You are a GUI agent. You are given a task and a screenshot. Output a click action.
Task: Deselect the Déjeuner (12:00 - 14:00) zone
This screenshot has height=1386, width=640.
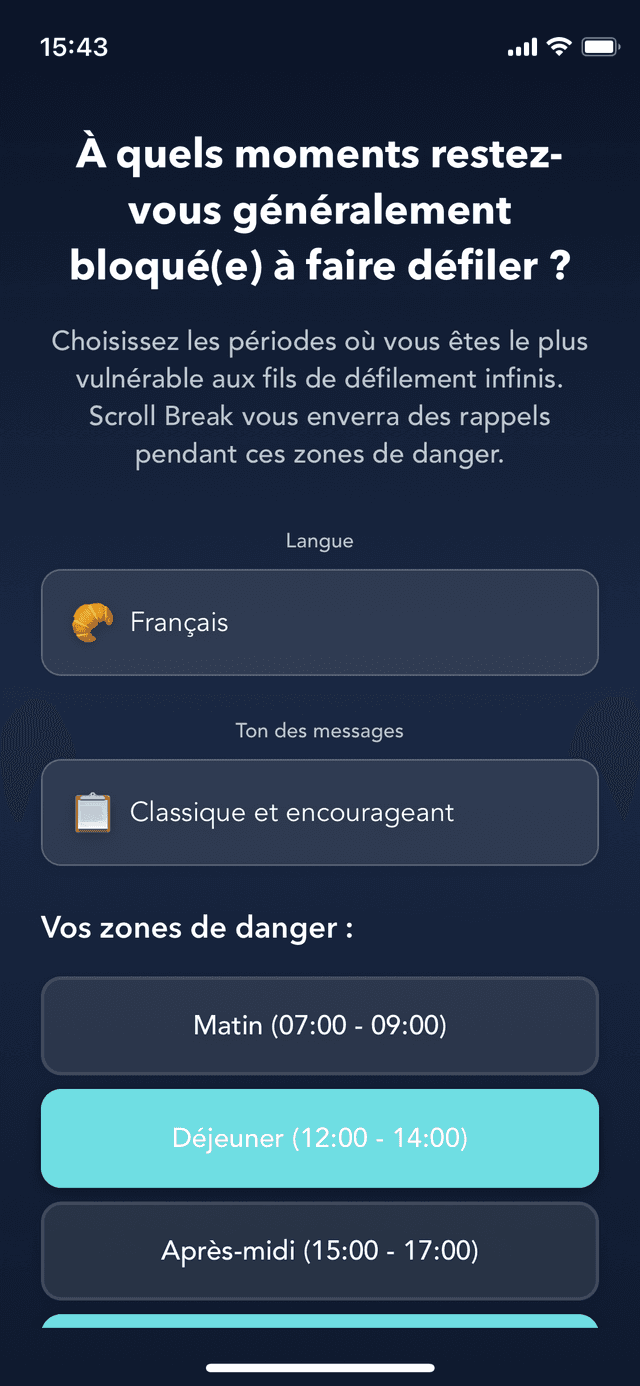click(x=319, y=1138)
